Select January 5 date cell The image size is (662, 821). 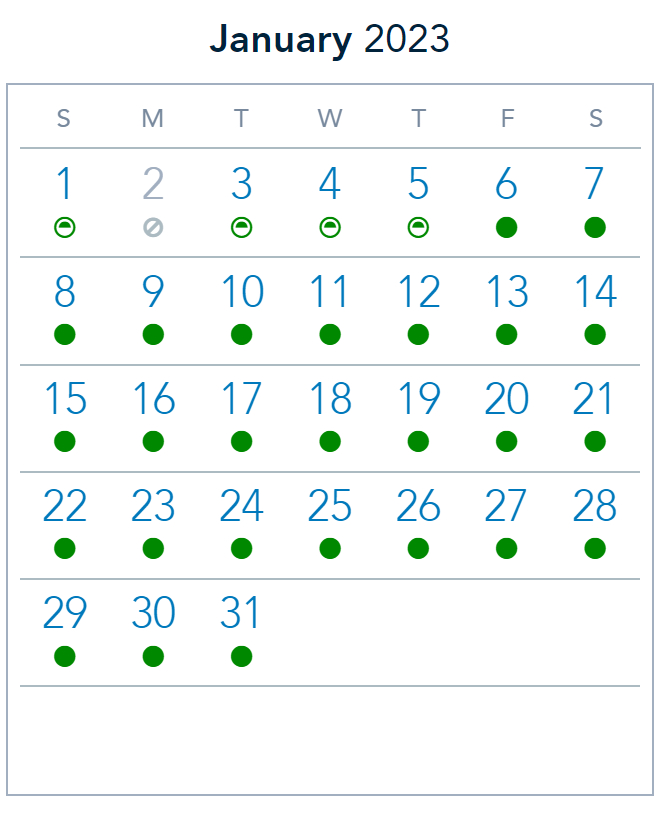[x=418, y=186]
